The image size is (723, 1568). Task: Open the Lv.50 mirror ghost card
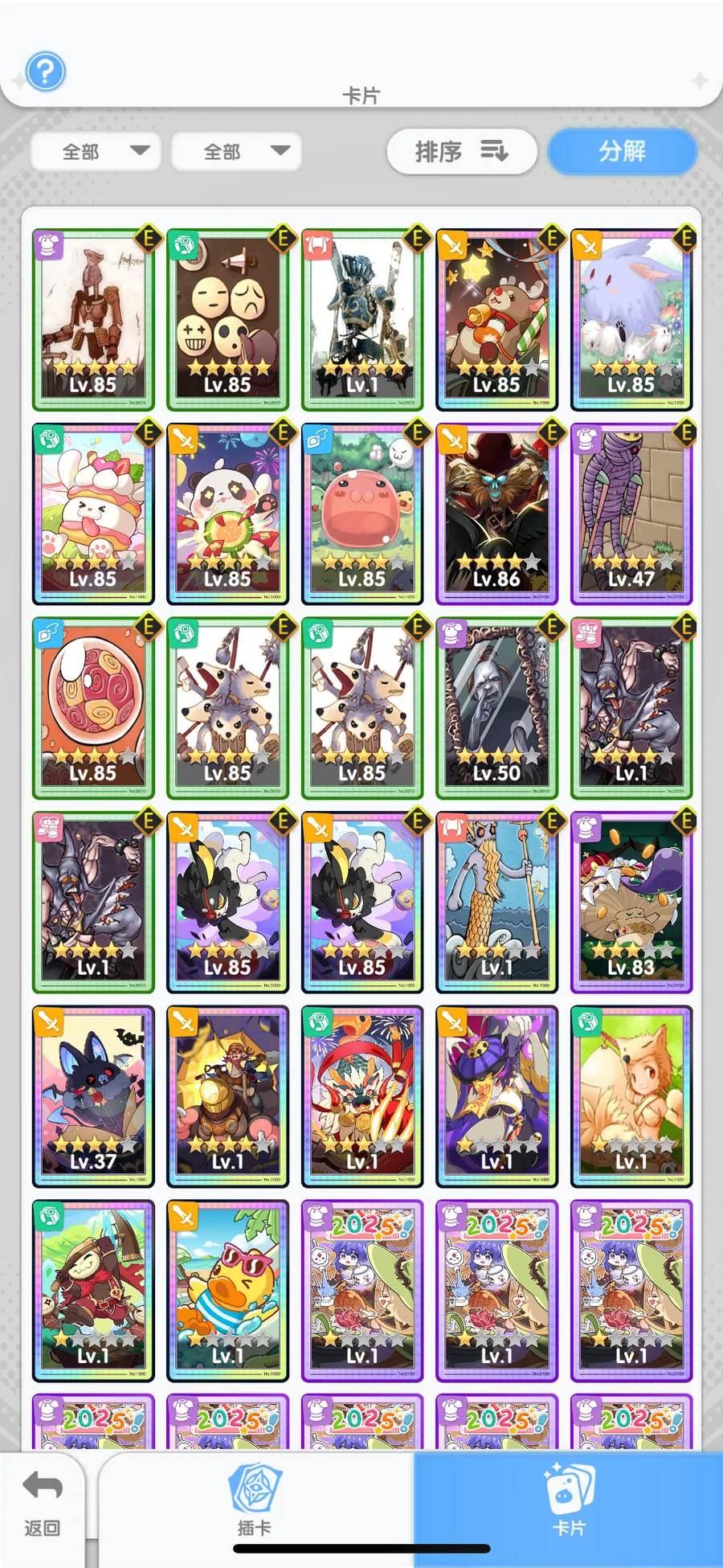coord(496,708)
